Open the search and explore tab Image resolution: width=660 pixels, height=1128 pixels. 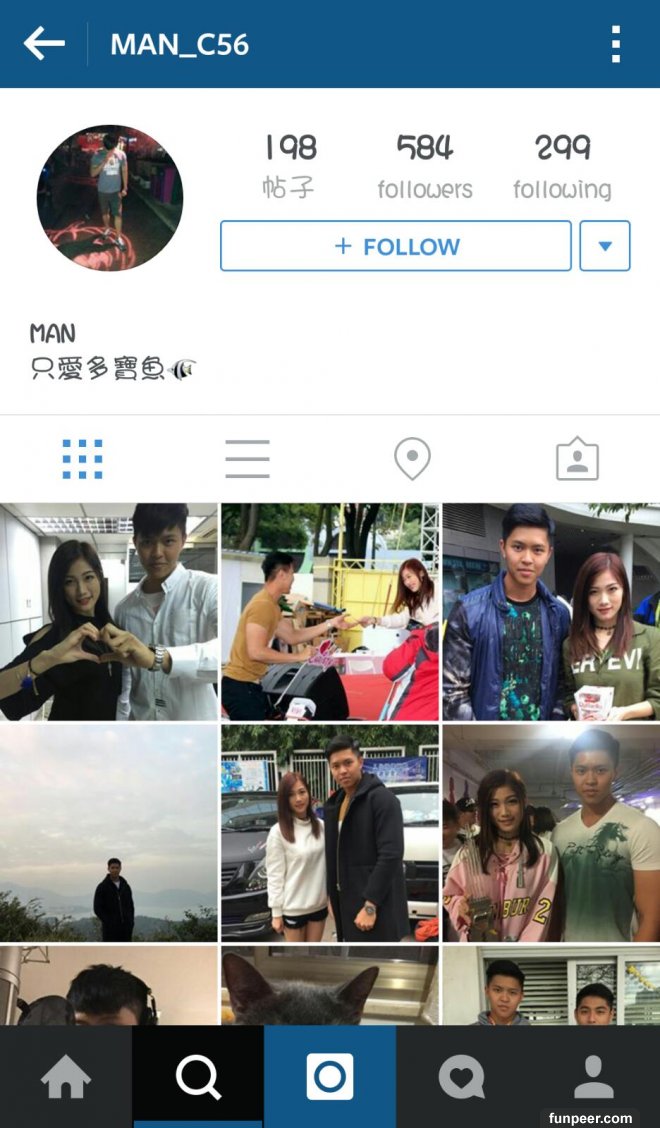pos(198,1078)
